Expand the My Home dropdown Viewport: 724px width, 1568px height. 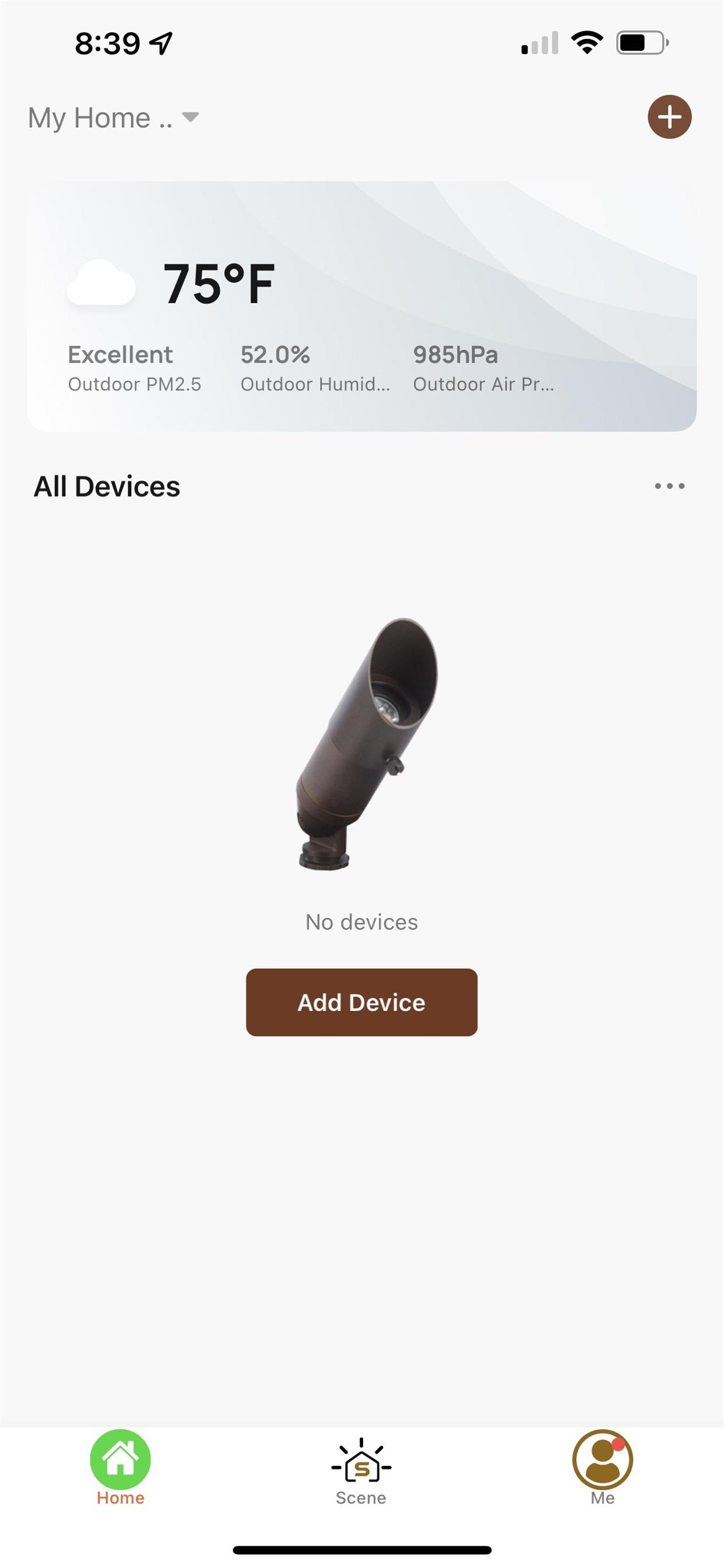point(113,117)
